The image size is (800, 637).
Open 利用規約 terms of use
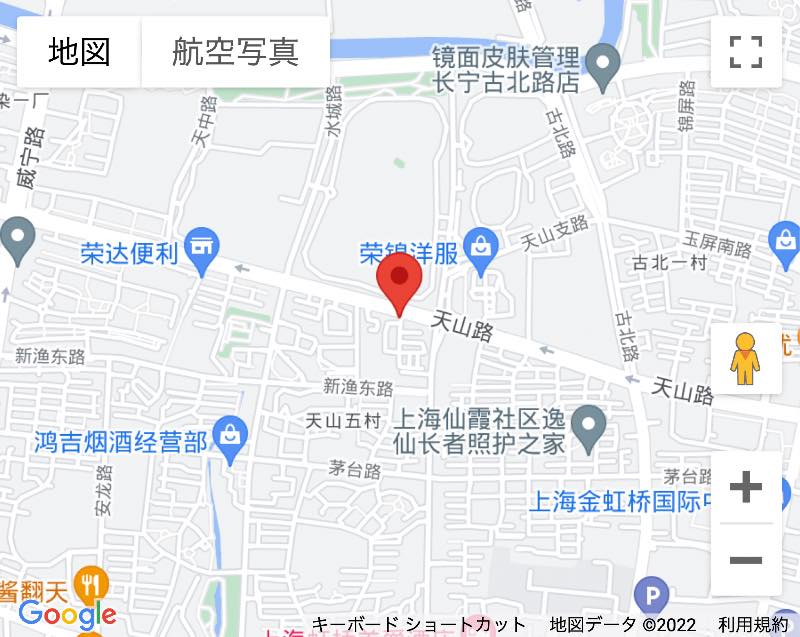(x=752, y=625)
